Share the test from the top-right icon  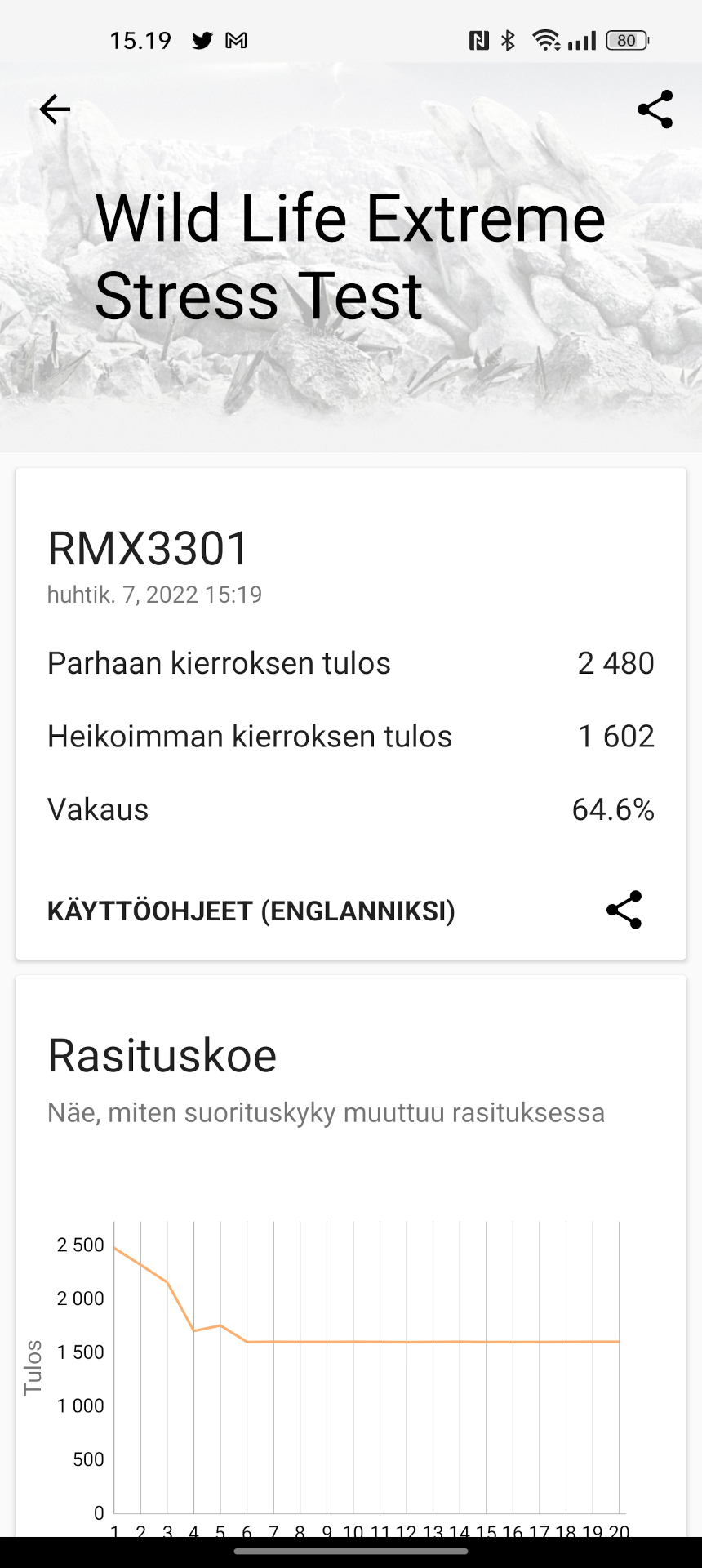(655, 109)
